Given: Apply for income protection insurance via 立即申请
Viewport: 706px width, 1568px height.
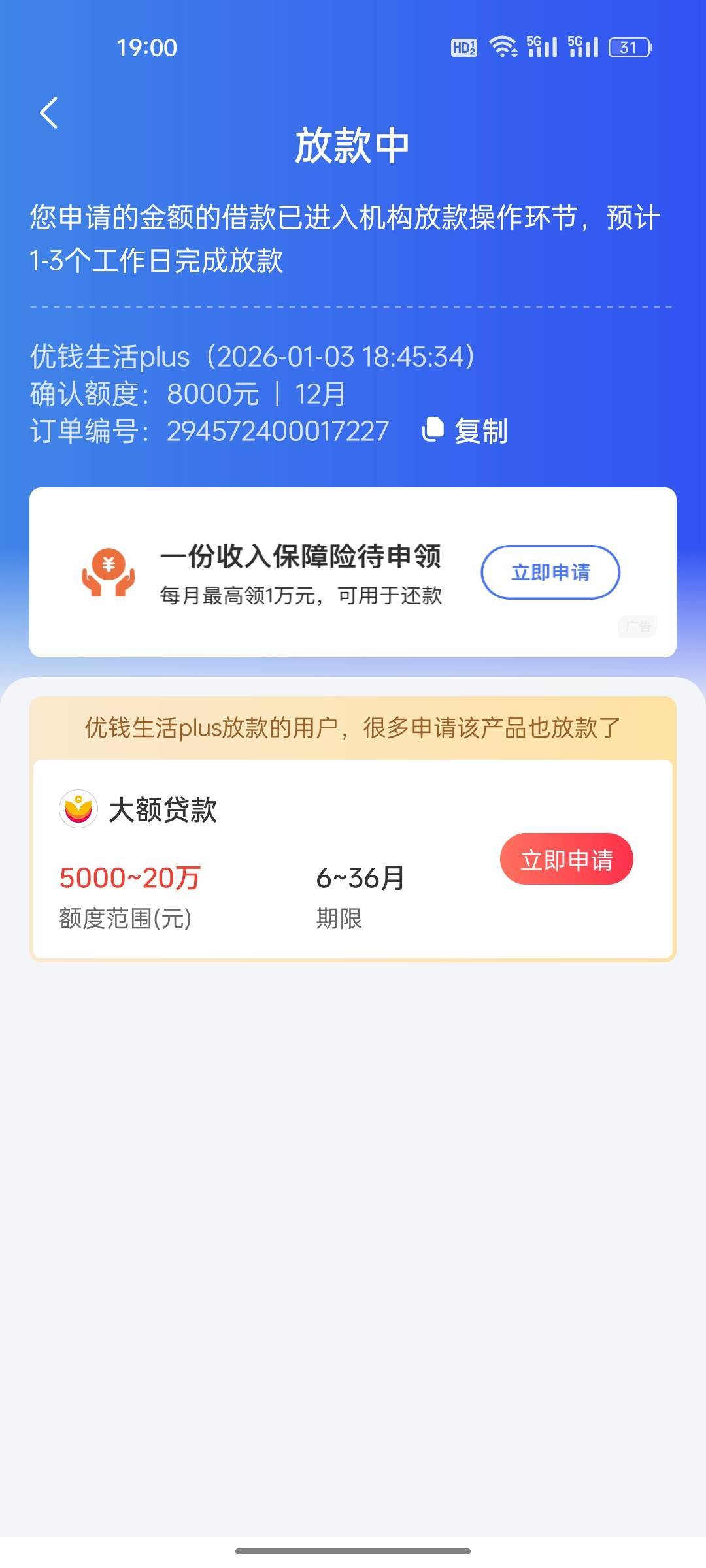Looking at the screenshot, I should point(550,572).
